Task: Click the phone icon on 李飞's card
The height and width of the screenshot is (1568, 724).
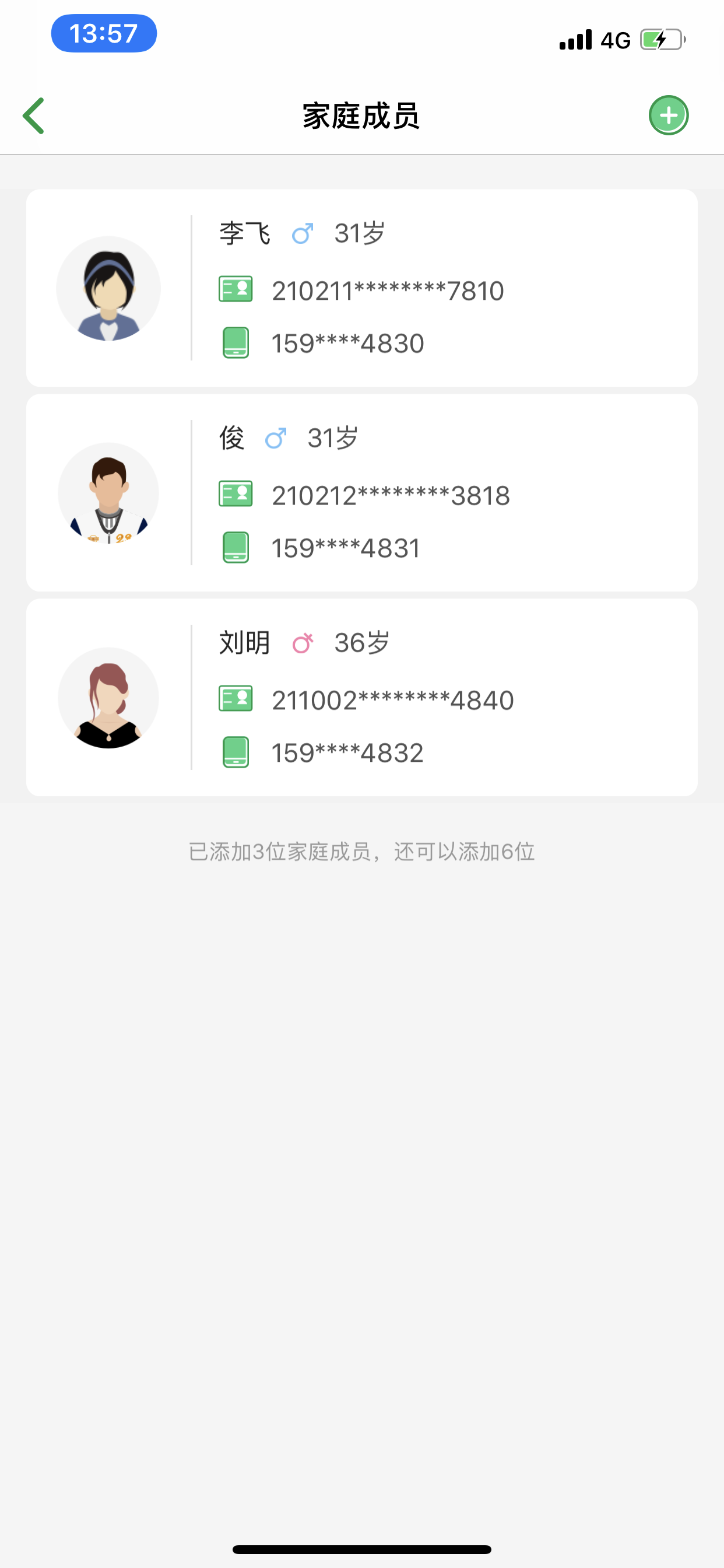Action: pyautogui.click(x=236, y=342)
